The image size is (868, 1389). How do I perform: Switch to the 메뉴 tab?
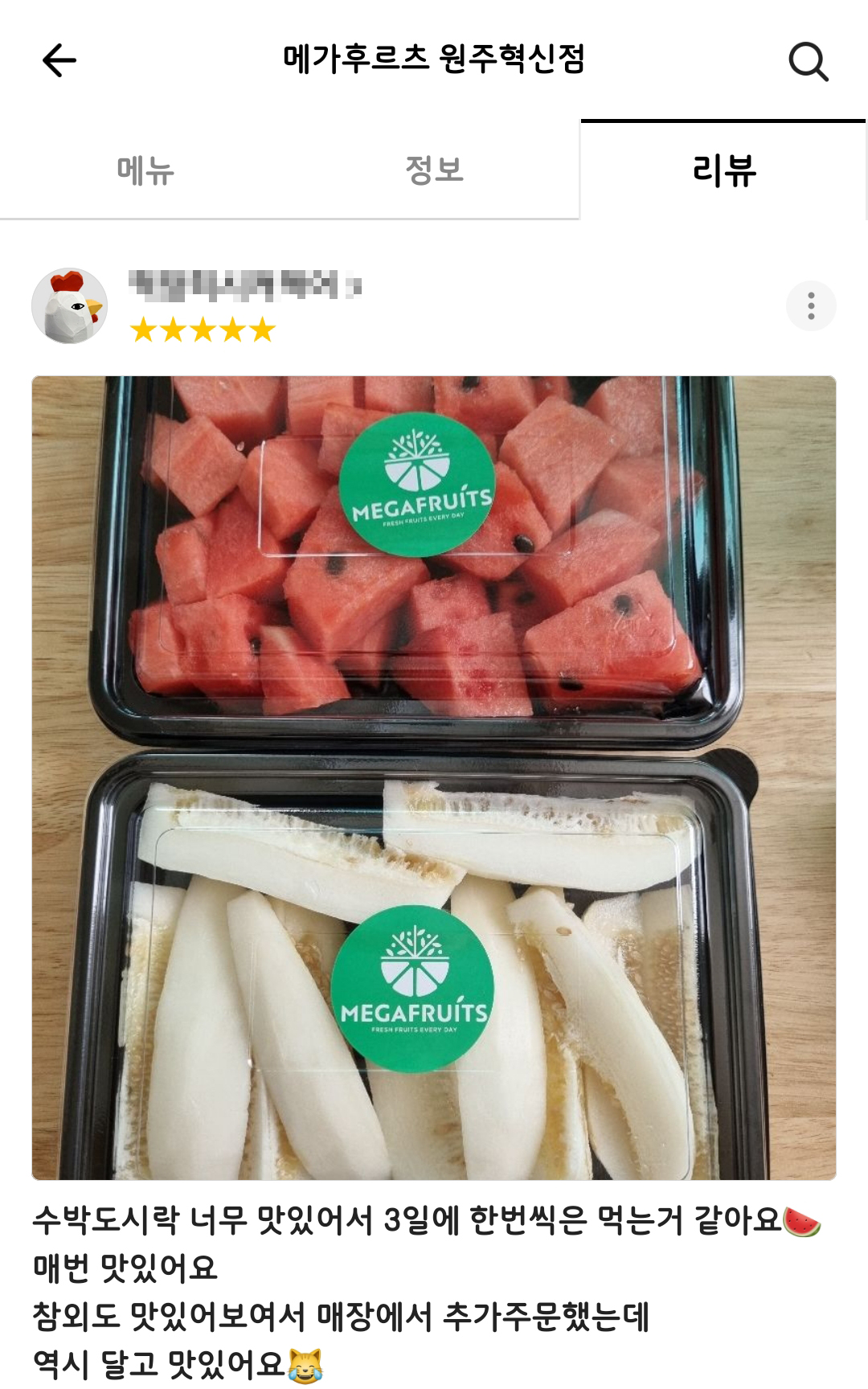coord(145,170)
